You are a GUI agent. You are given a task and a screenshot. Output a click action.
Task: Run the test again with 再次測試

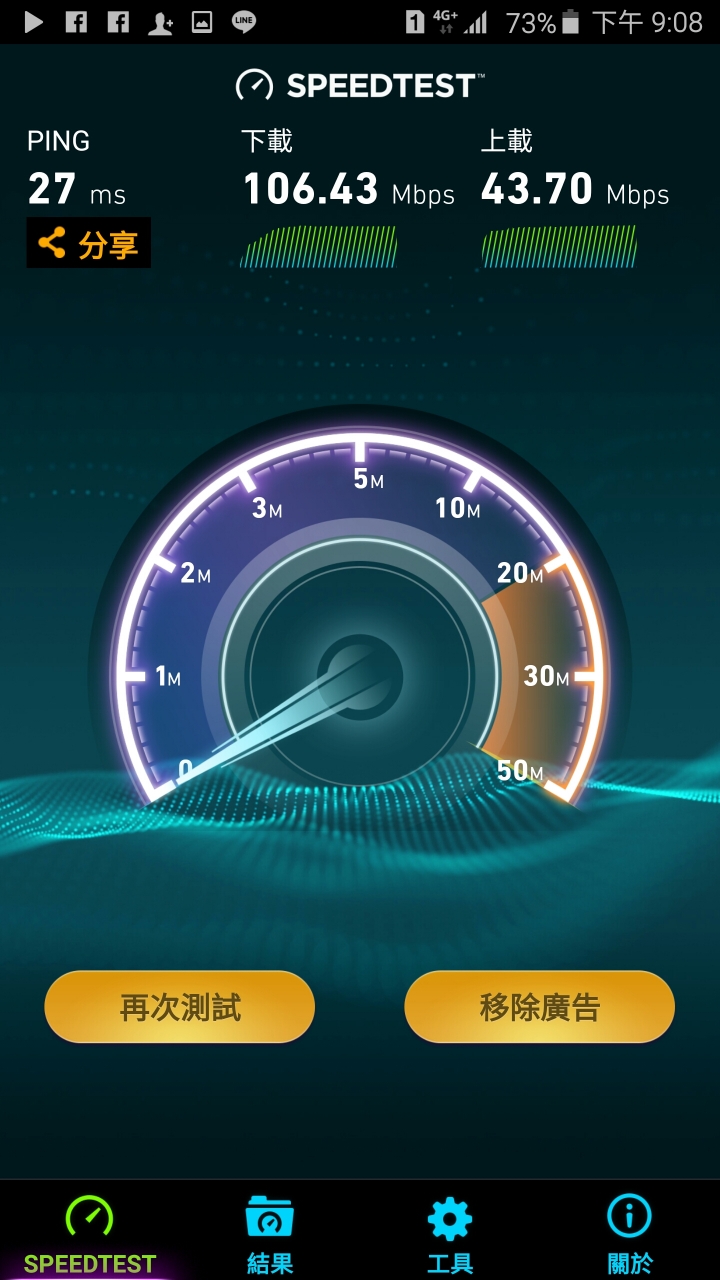click(180, 1007)
